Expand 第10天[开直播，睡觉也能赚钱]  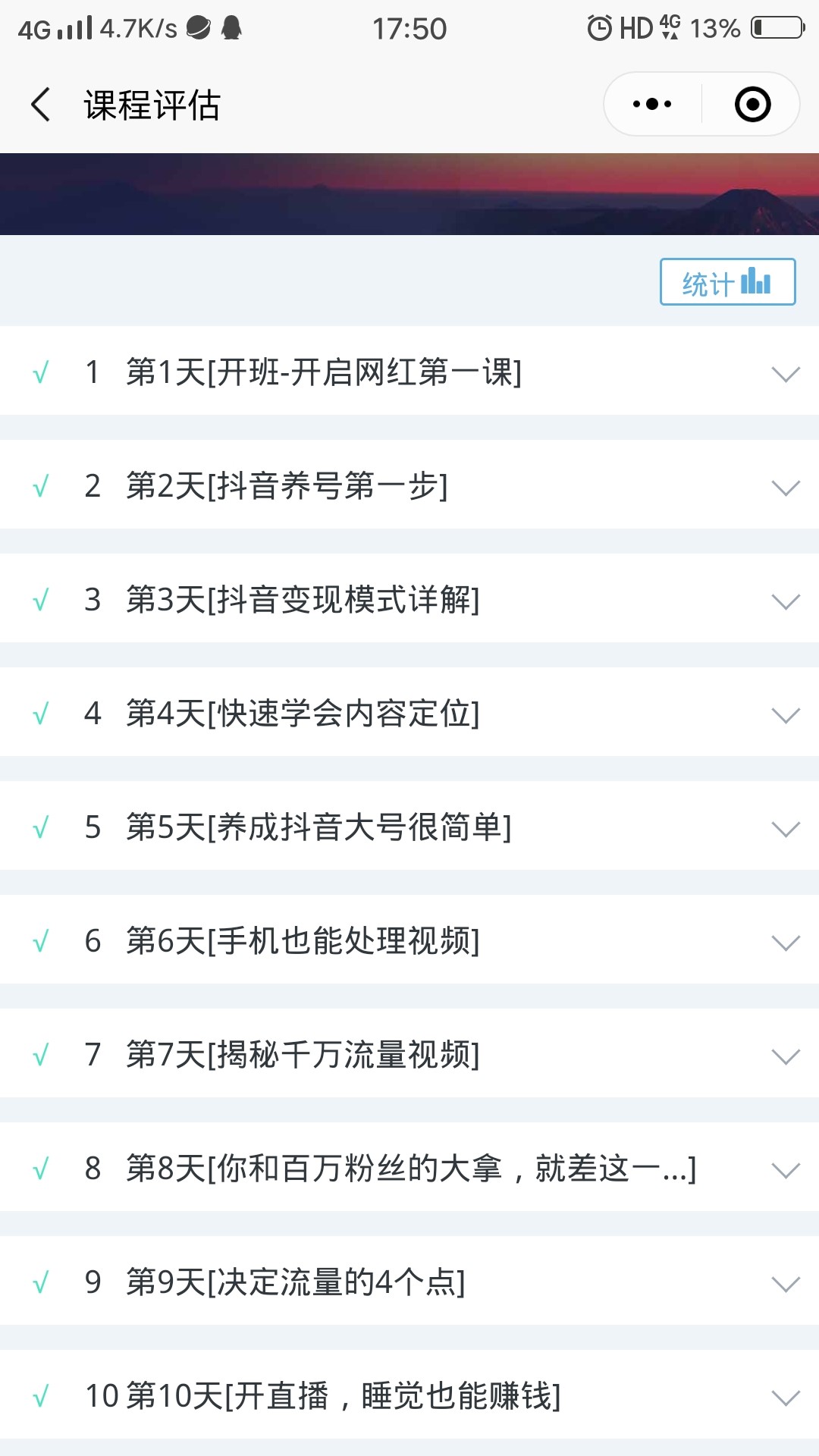(785, 1397)
